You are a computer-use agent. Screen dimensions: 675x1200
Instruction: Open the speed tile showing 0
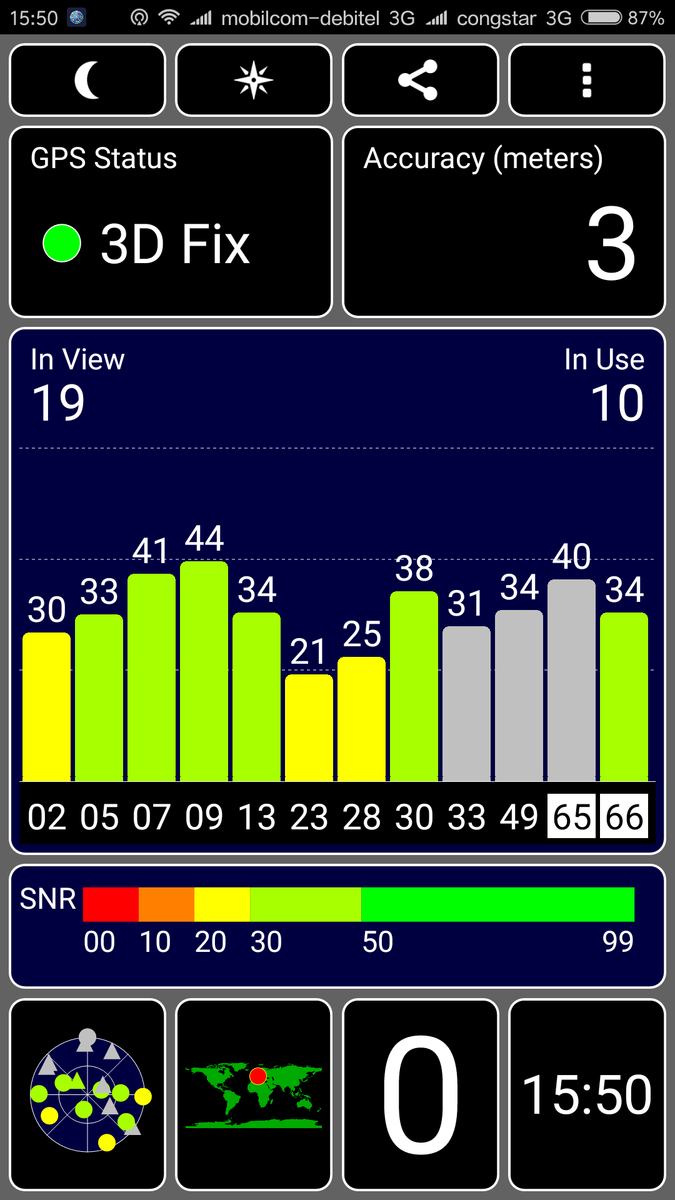[421, 1093]
